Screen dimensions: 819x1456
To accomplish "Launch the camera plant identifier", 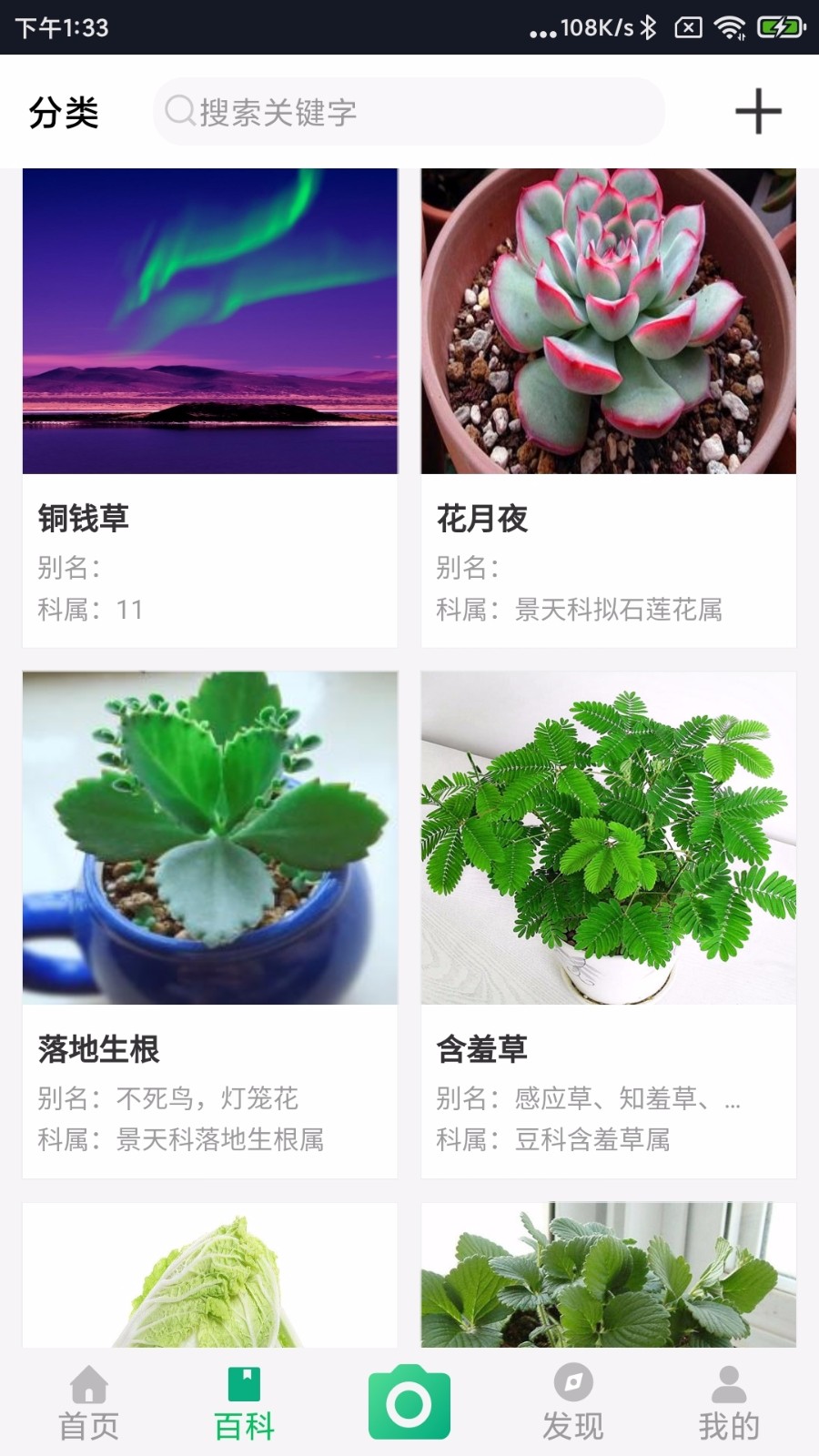I will (409, 1402).
